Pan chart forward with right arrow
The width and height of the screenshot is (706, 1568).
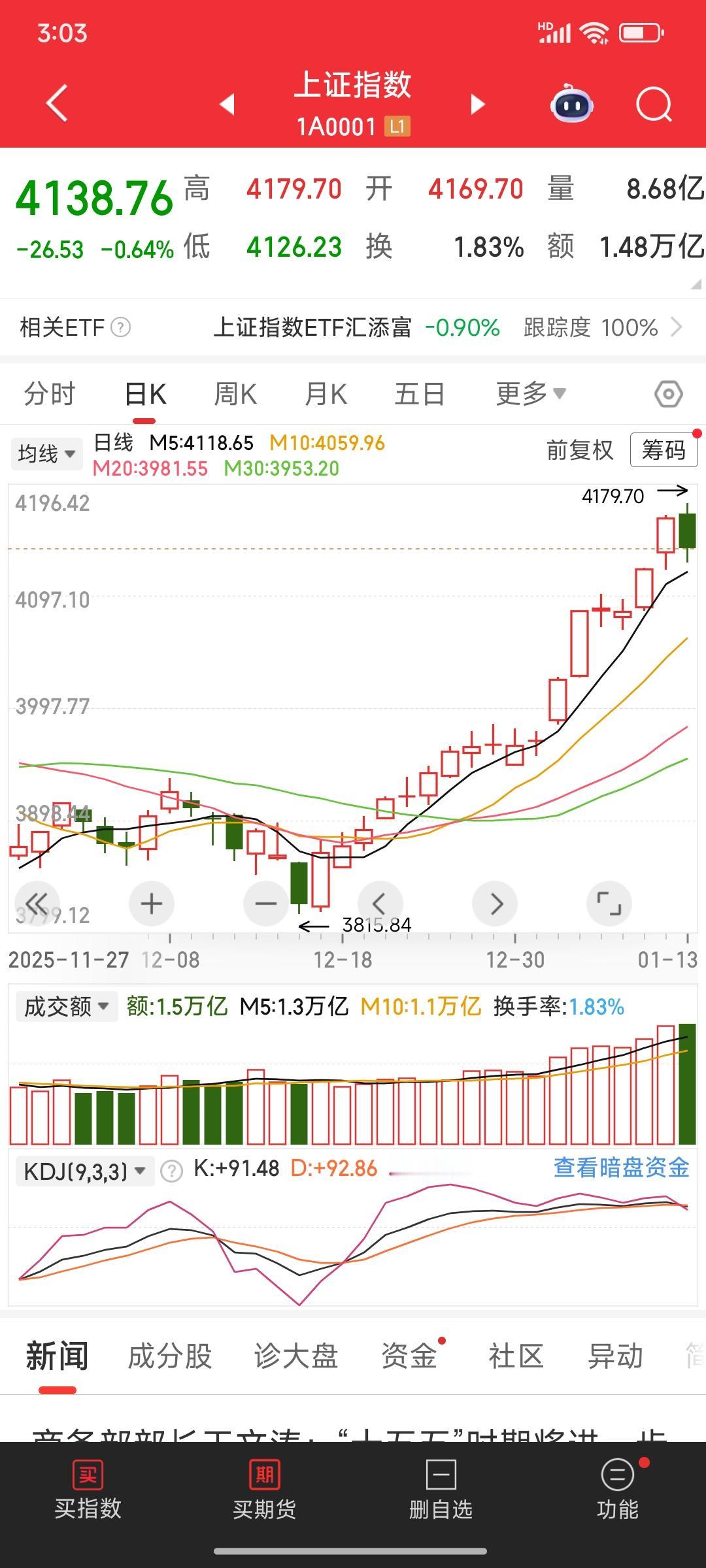click(x=495, y=904)
